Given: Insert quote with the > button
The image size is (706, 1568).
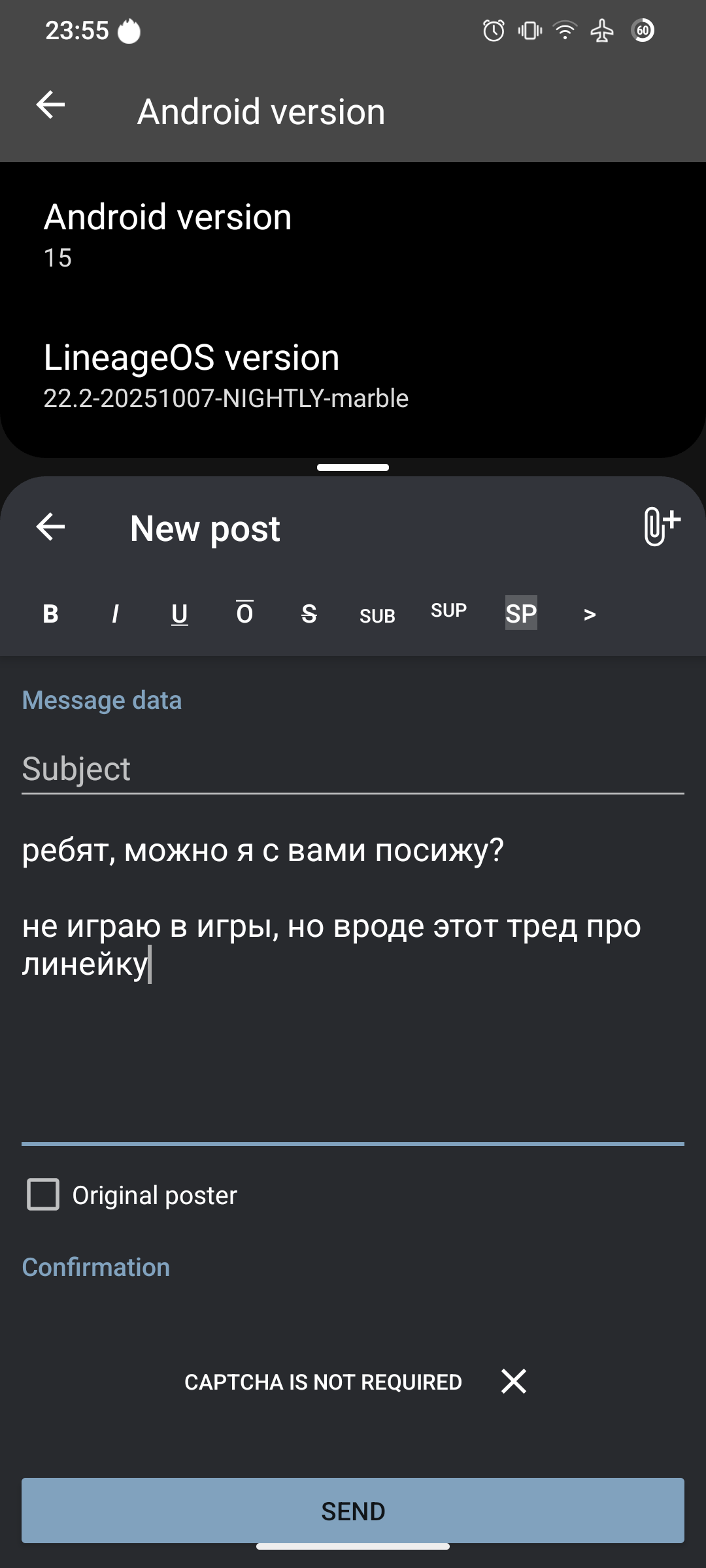Looking at the screenshot, I should click(x=590, y=614).
